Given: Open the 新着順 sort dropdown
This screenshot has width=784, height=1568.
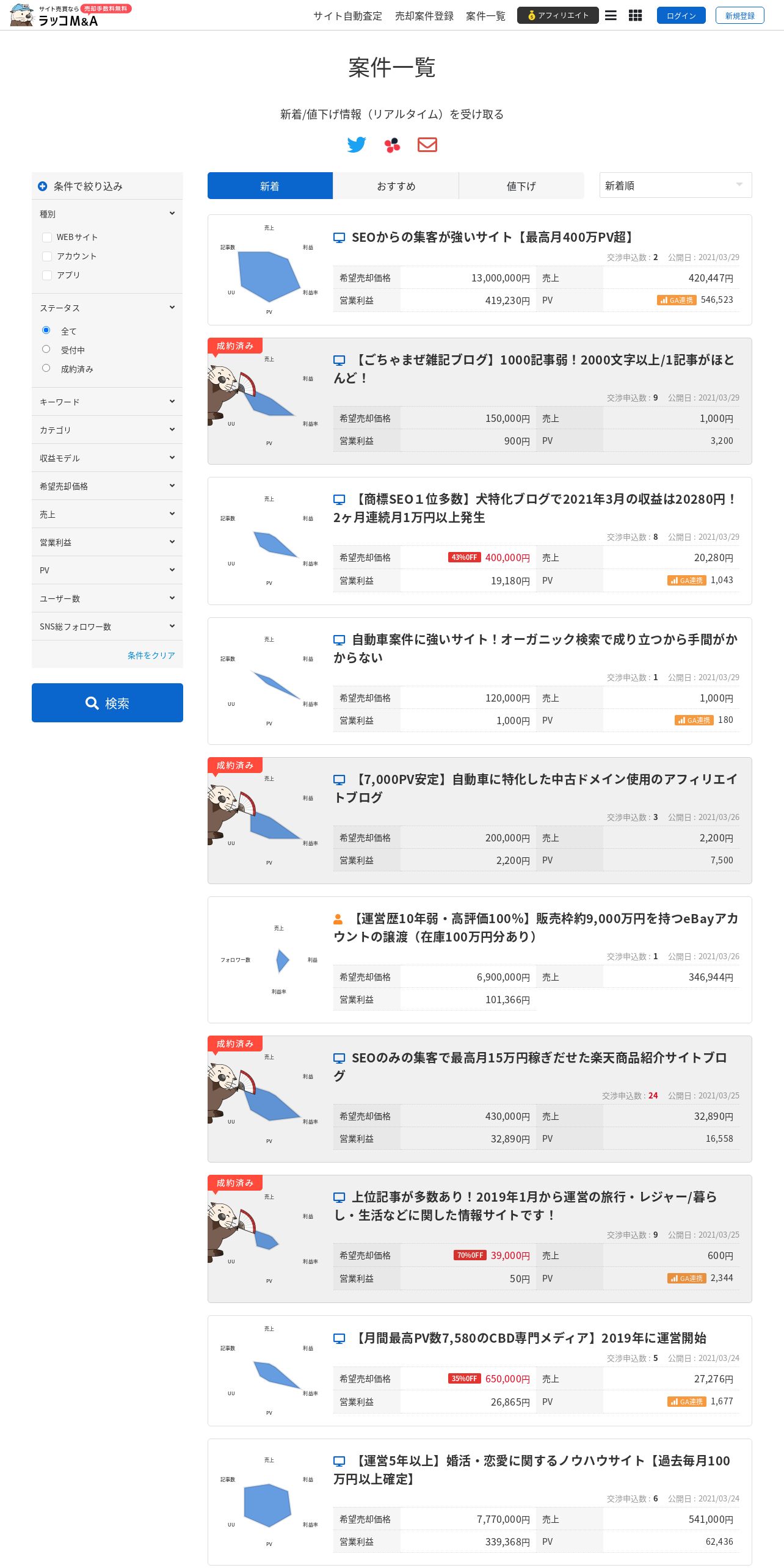Looking at the screenshot, I should [675, 185].
